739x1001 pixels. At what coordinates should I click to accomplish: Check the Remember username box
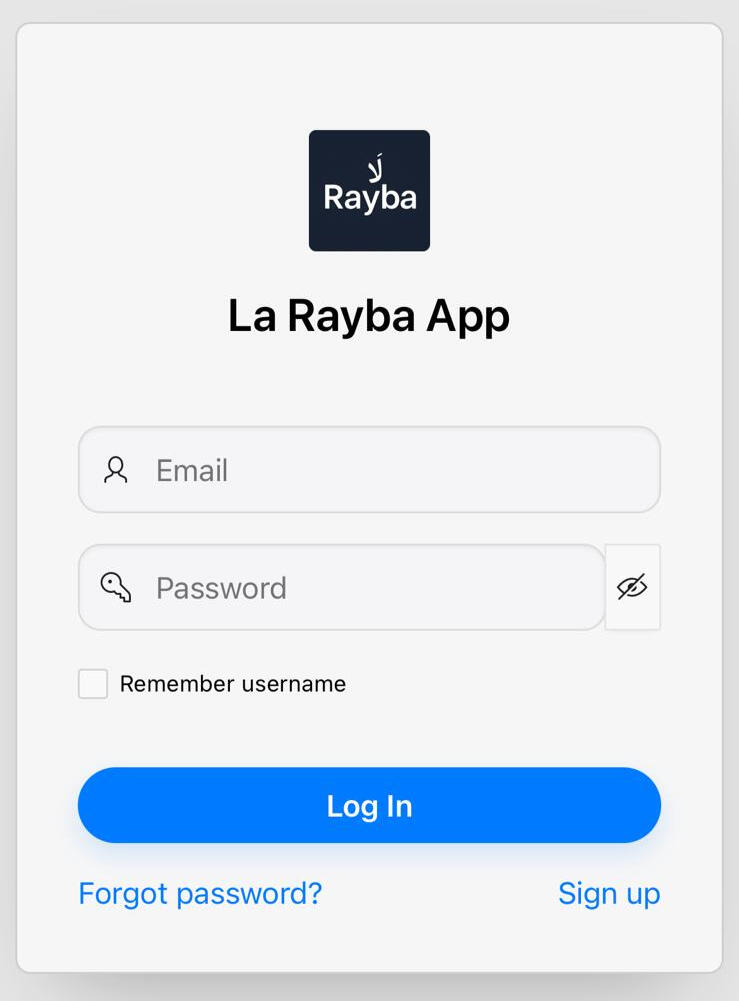point(93,684)
